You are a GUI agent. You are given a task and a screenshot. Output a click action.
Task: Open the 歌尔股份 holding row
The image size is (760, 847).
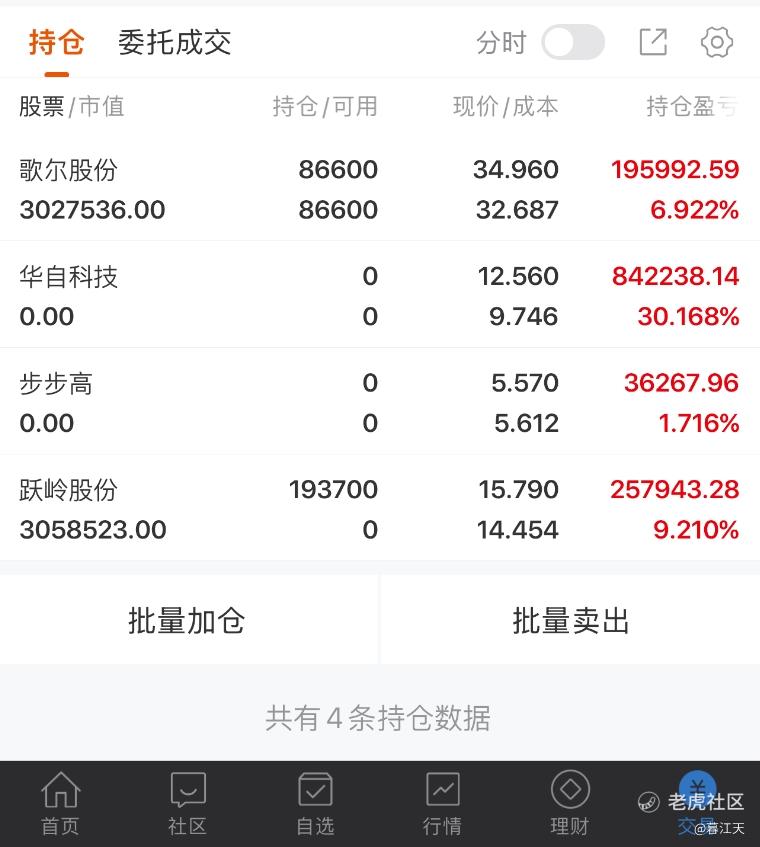pos(379,189)
